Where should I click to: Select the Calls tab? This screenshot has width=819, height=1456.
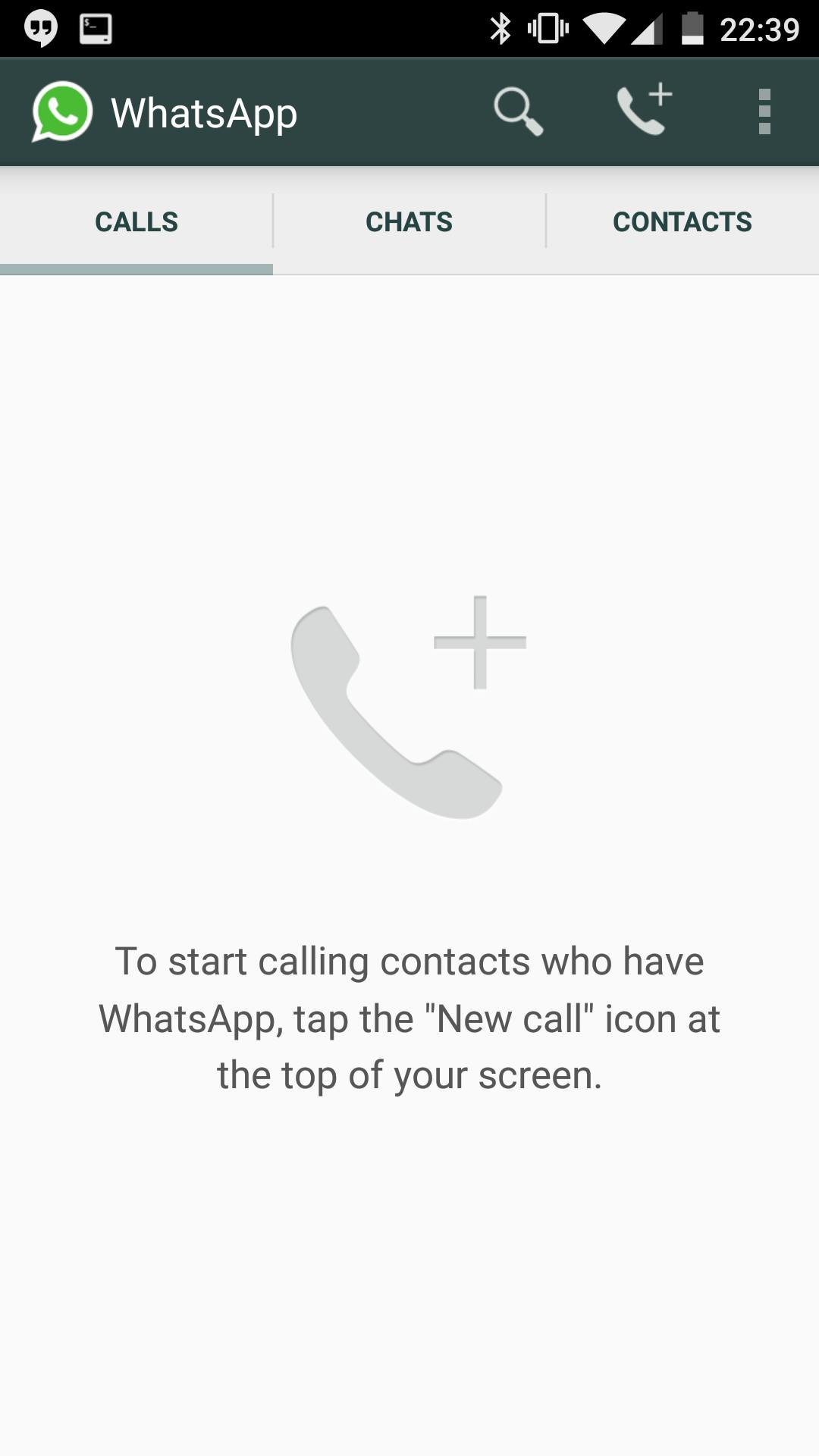[136, 221]
